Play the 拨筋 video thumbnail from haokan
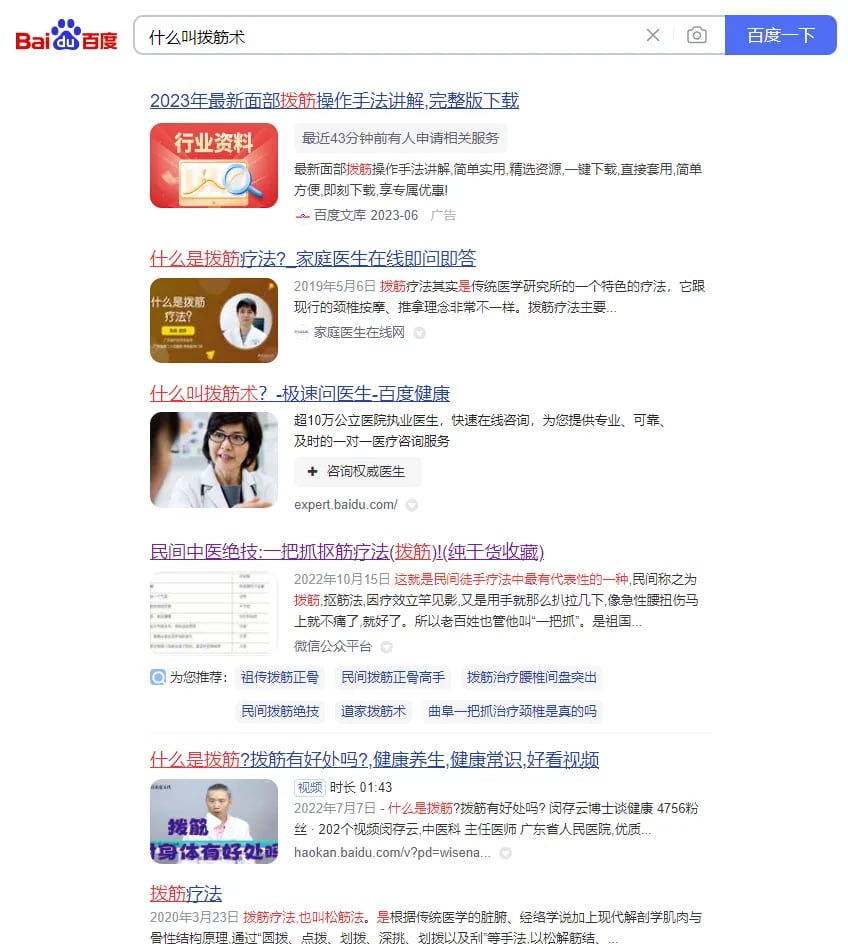 tap(214, 821)
